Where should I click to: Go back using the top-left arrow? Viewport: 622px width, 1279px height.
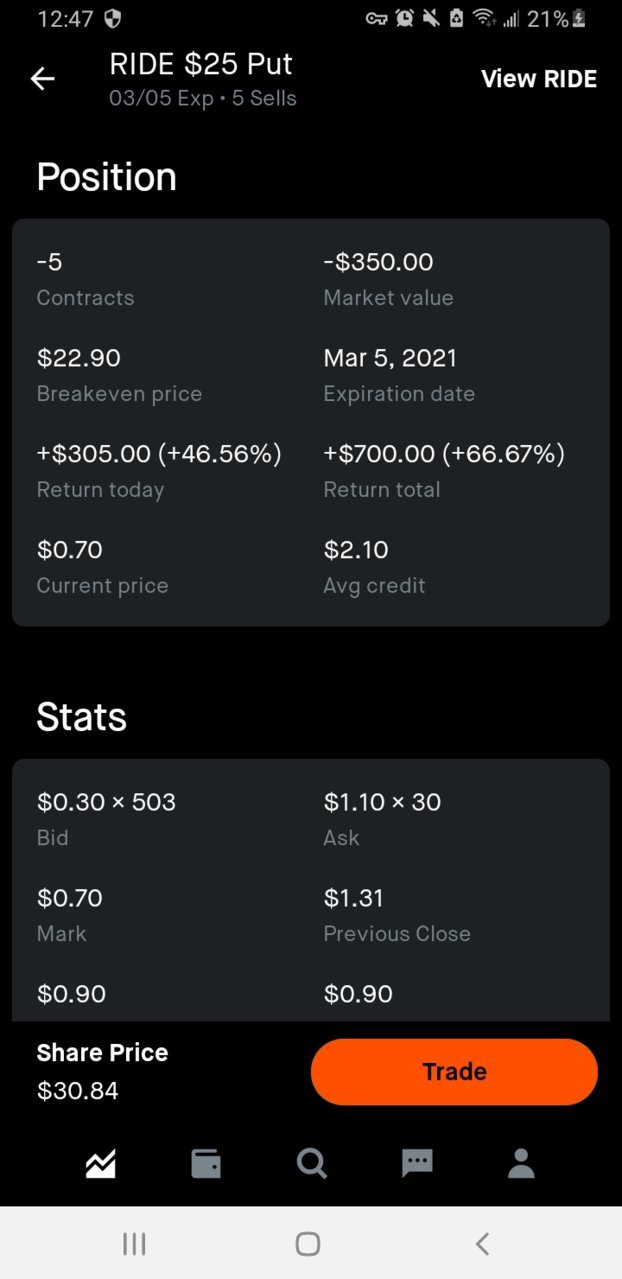point(42,79)
